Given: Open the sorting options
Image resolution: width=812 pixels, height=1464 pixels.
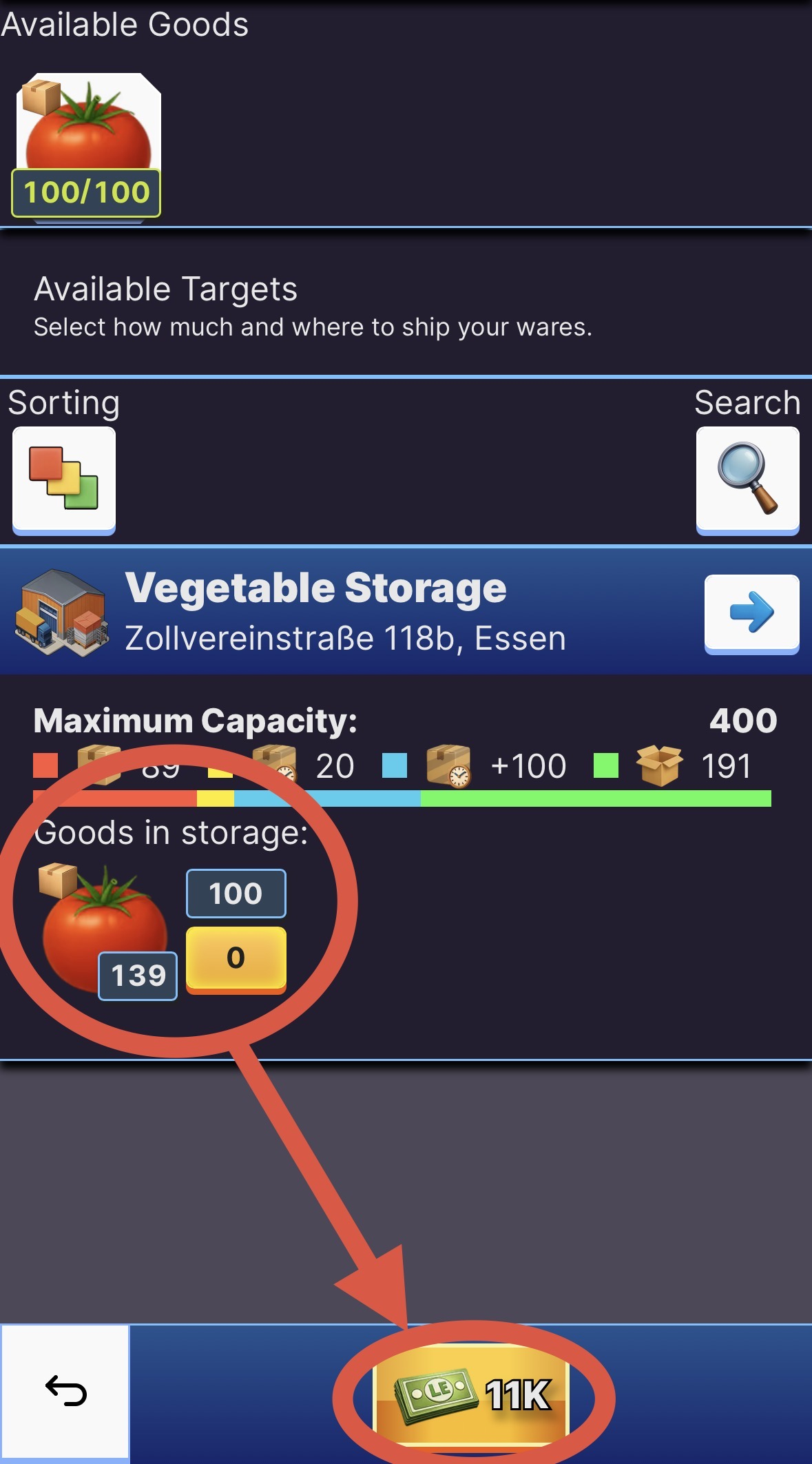Looking at the screenshot, I should (64, 479).
